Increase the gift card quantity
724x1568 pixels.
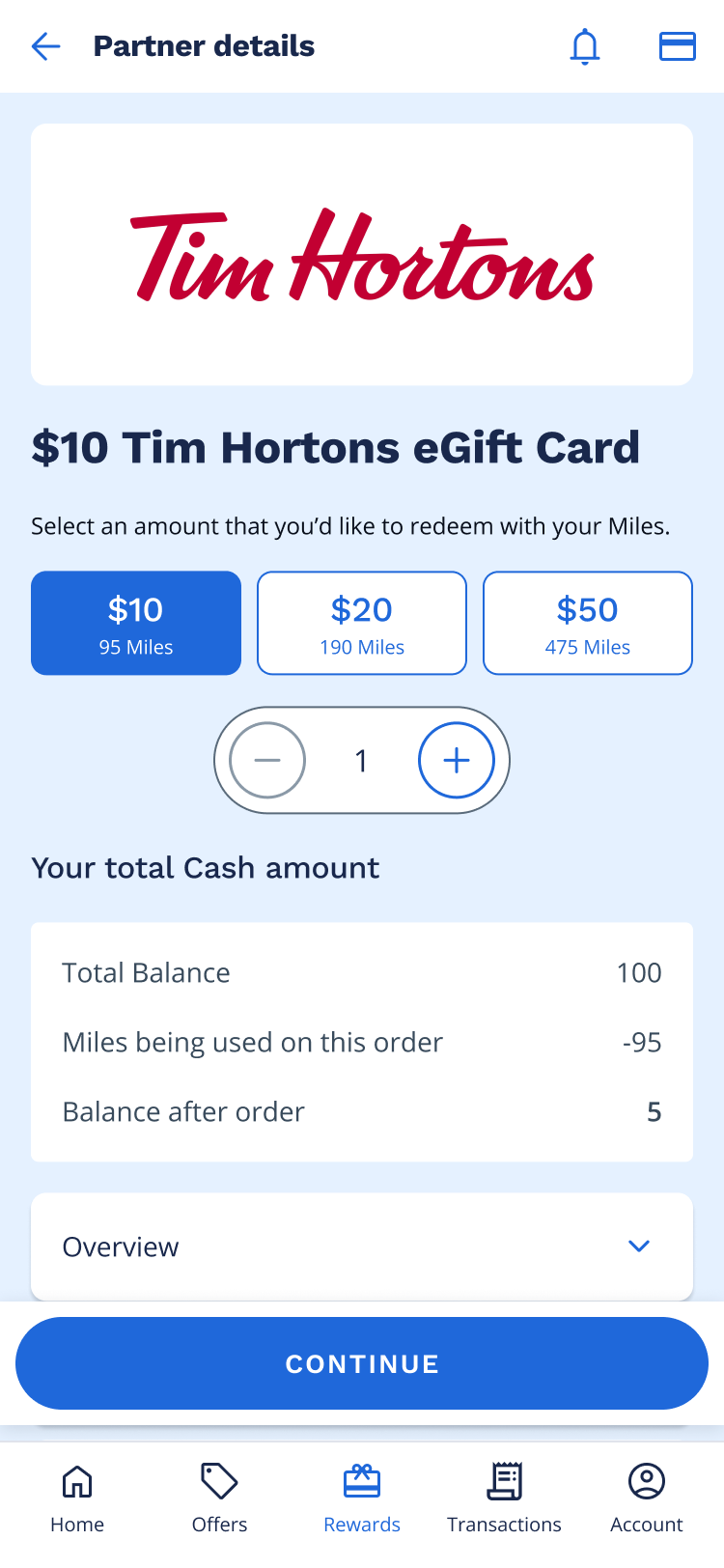tap(457, 761)
